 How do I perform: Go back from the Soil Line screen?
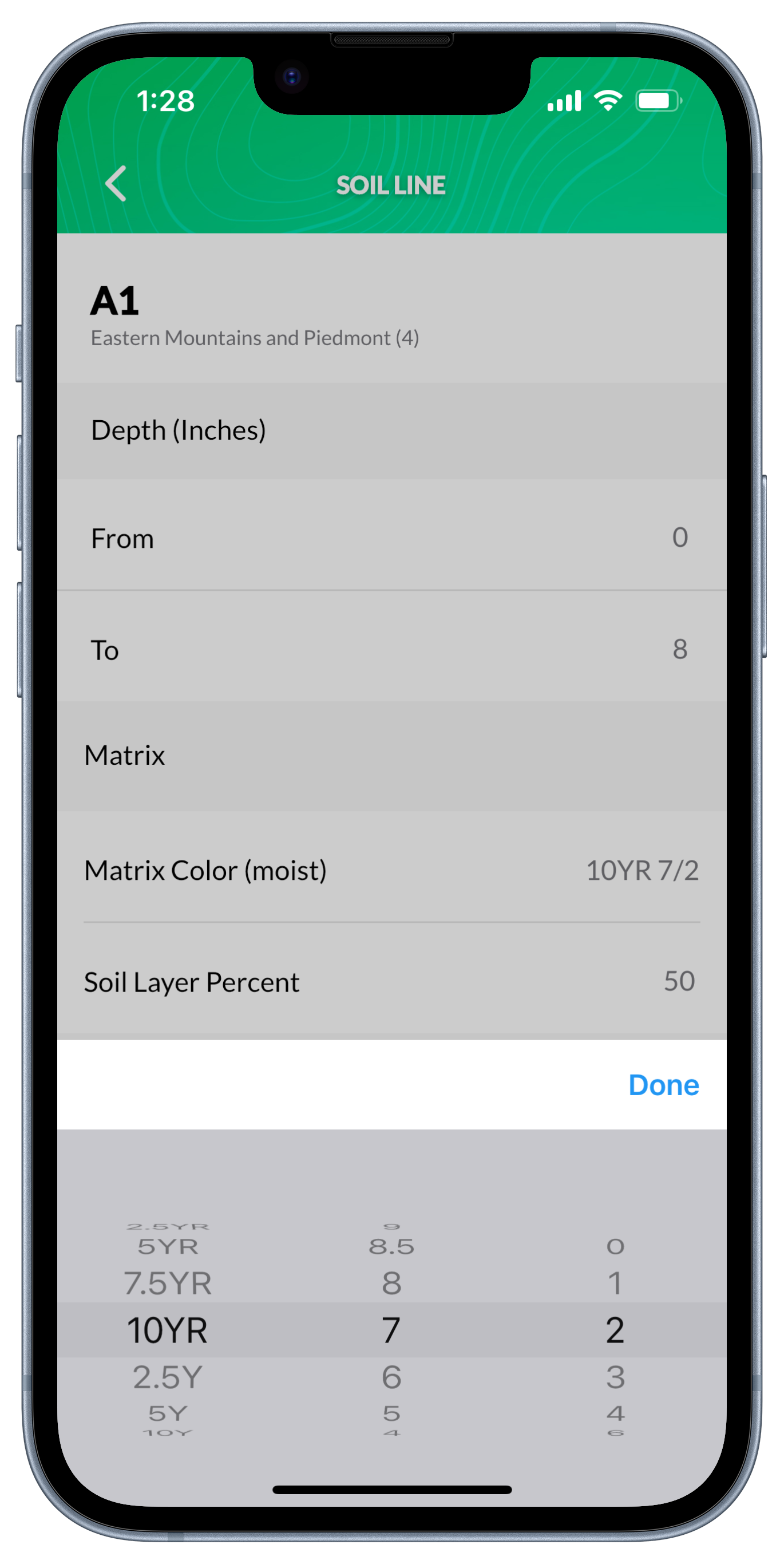pos(115,183)
